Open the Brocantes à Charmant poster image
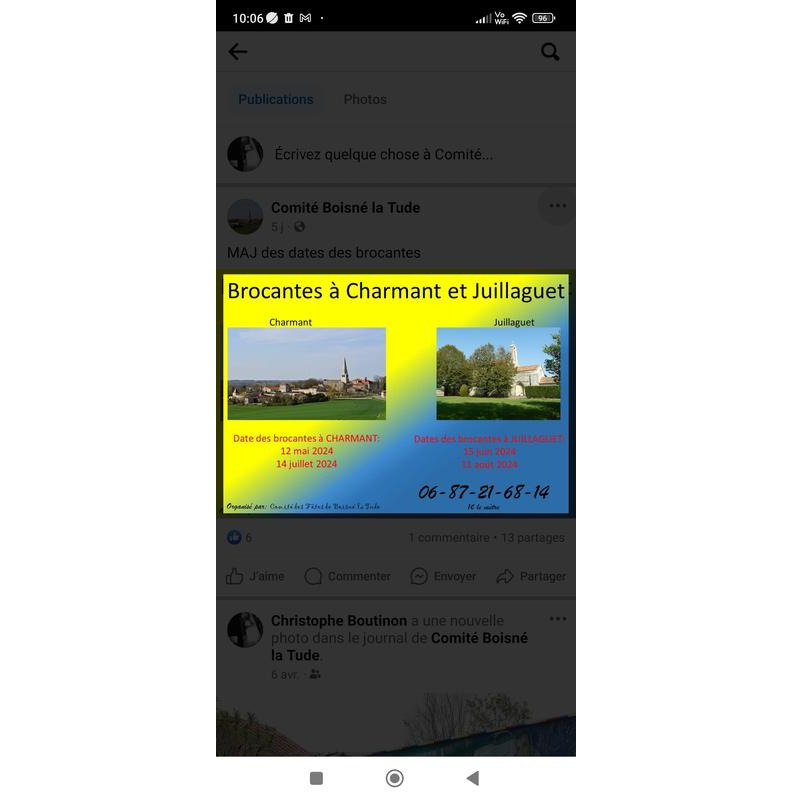This screenshot has height=792, width=792. point(395,394)
